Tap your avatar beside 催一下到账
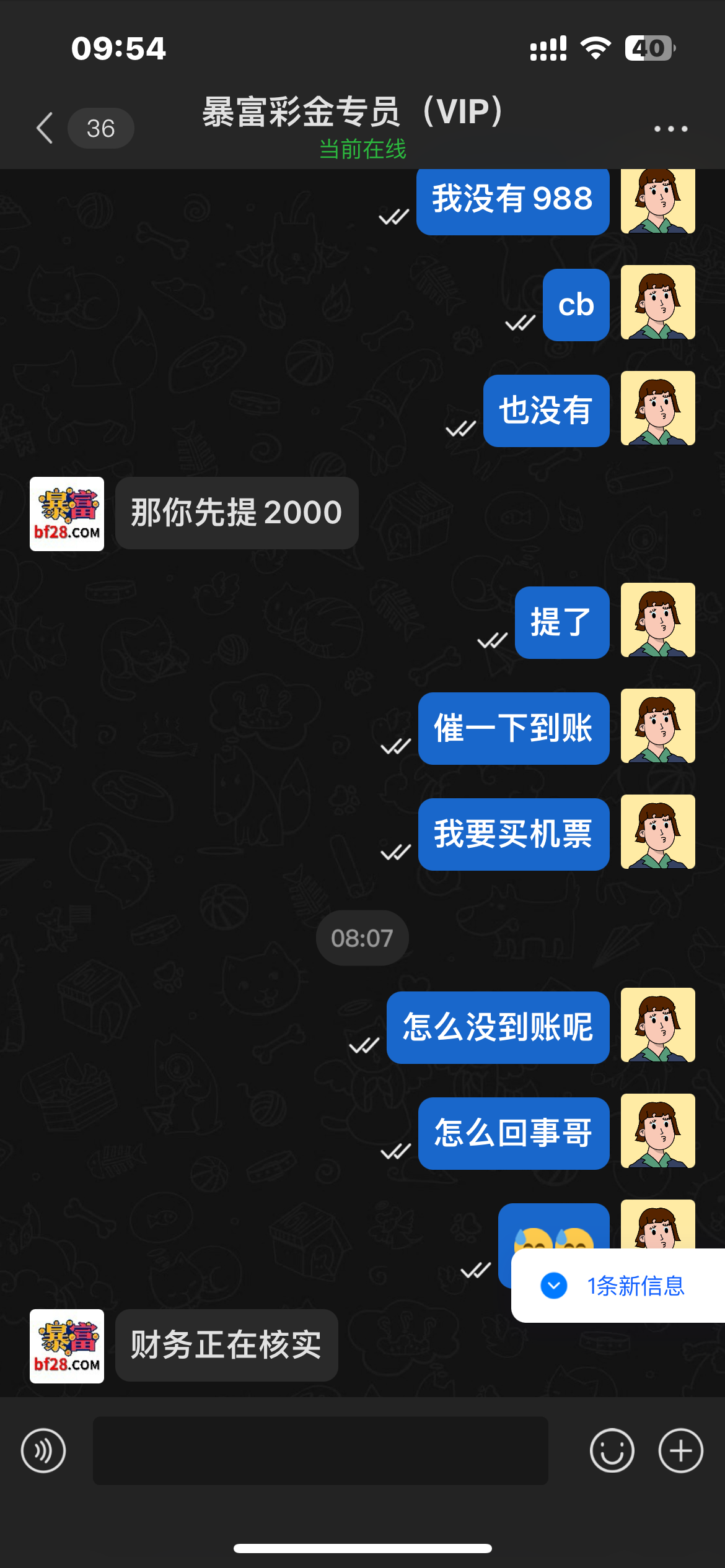This screenshot has width=725, height=1568. pyautogui.click(x=657, y=726)
